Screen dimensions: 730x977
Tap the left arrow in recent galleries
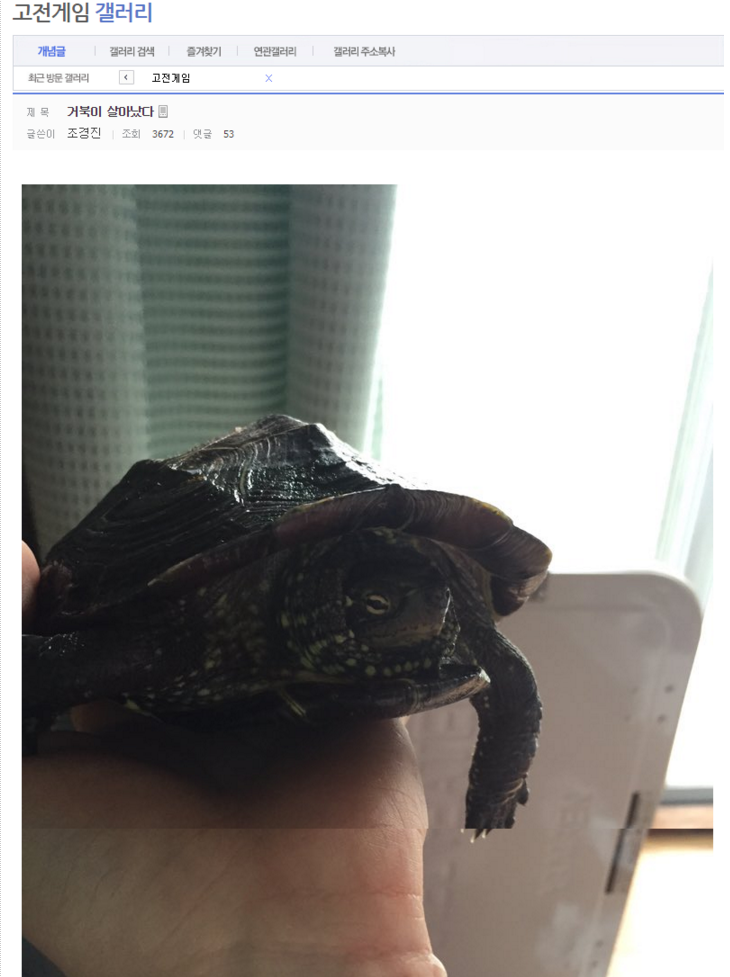(126, 78)
